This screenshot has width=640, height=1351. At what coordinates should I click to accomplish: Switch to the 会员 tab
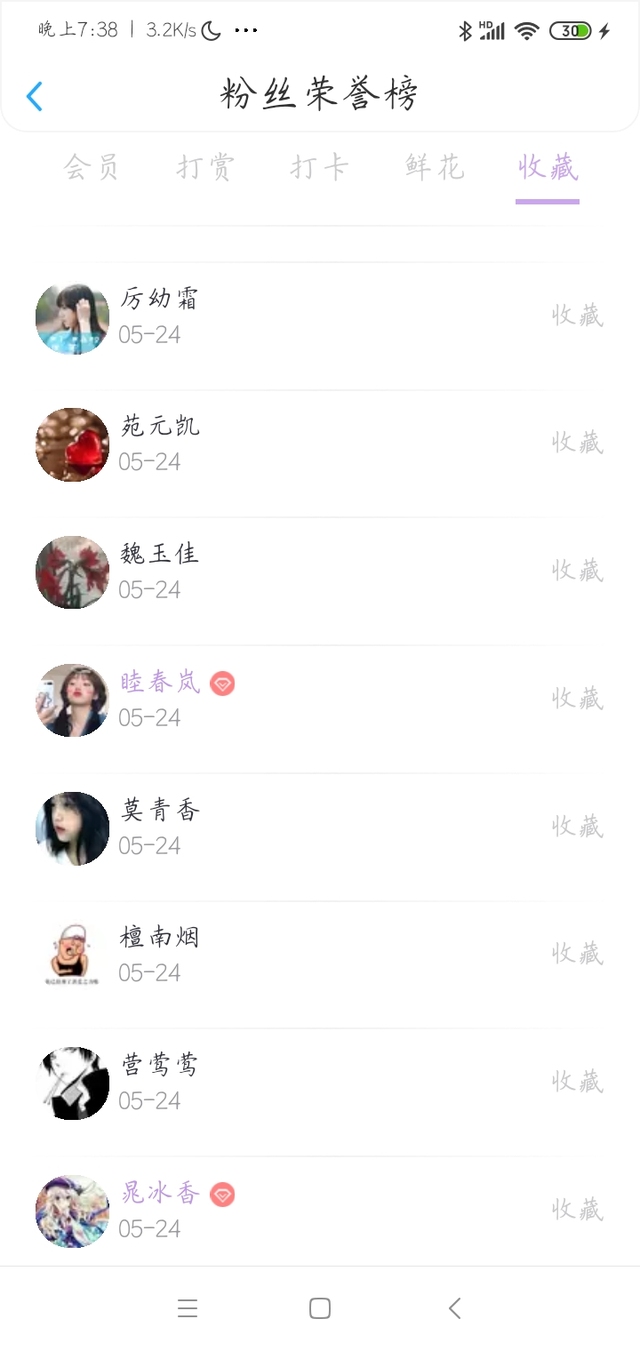pos(91,167)
